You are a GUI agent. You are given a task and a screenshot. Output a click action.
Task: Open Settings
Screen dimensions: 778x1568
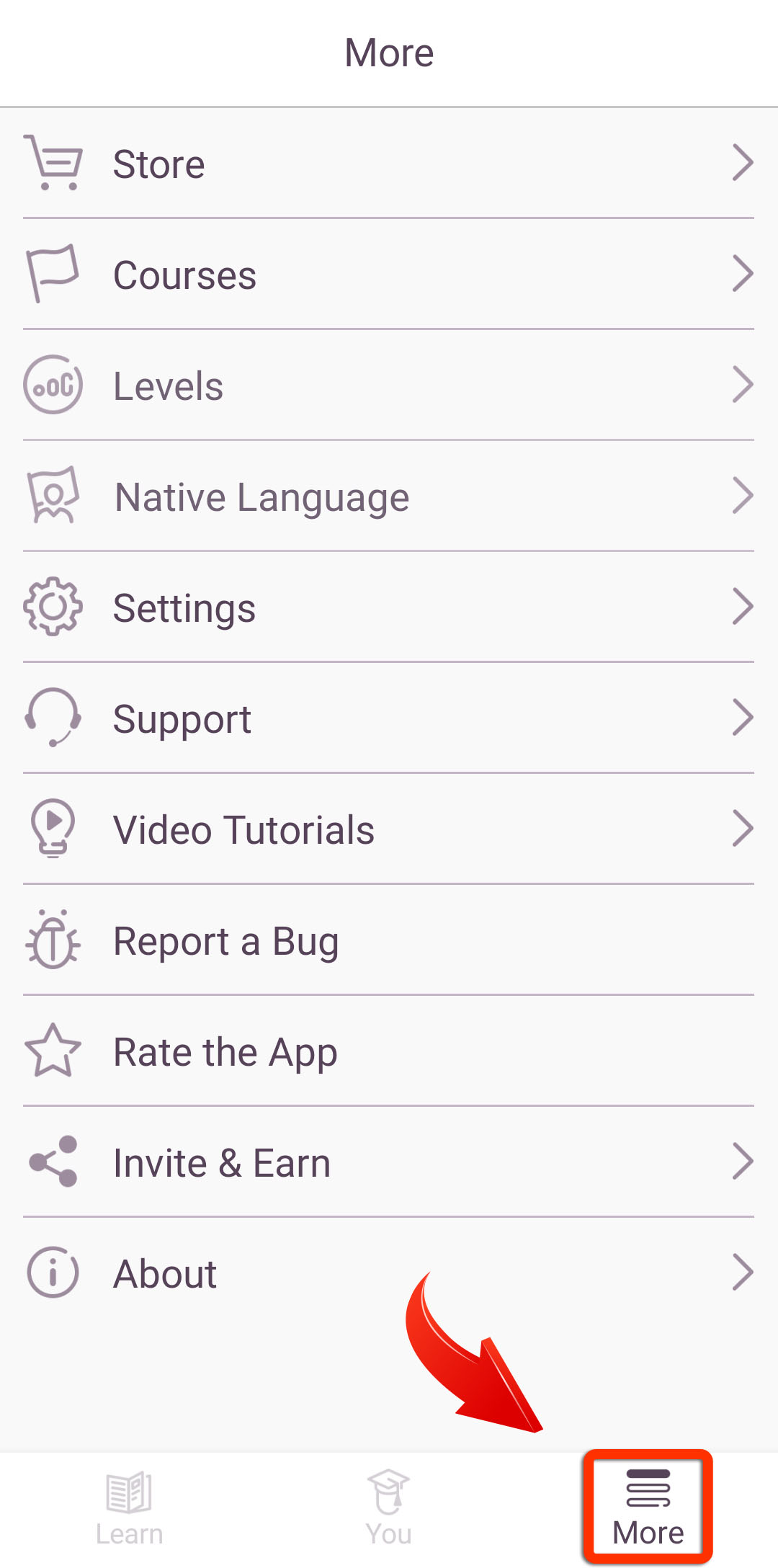click(x=389, y=607)
